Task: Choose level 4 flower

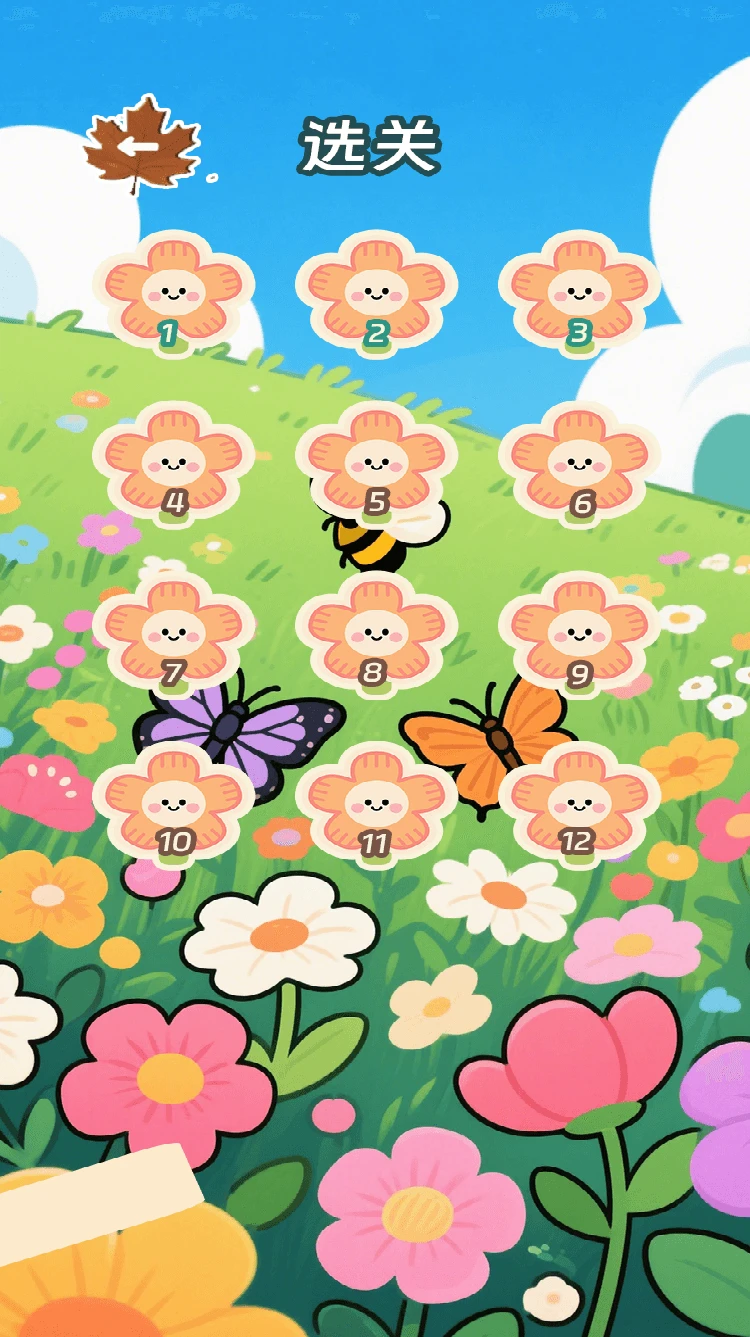Action: pos(174,462)
